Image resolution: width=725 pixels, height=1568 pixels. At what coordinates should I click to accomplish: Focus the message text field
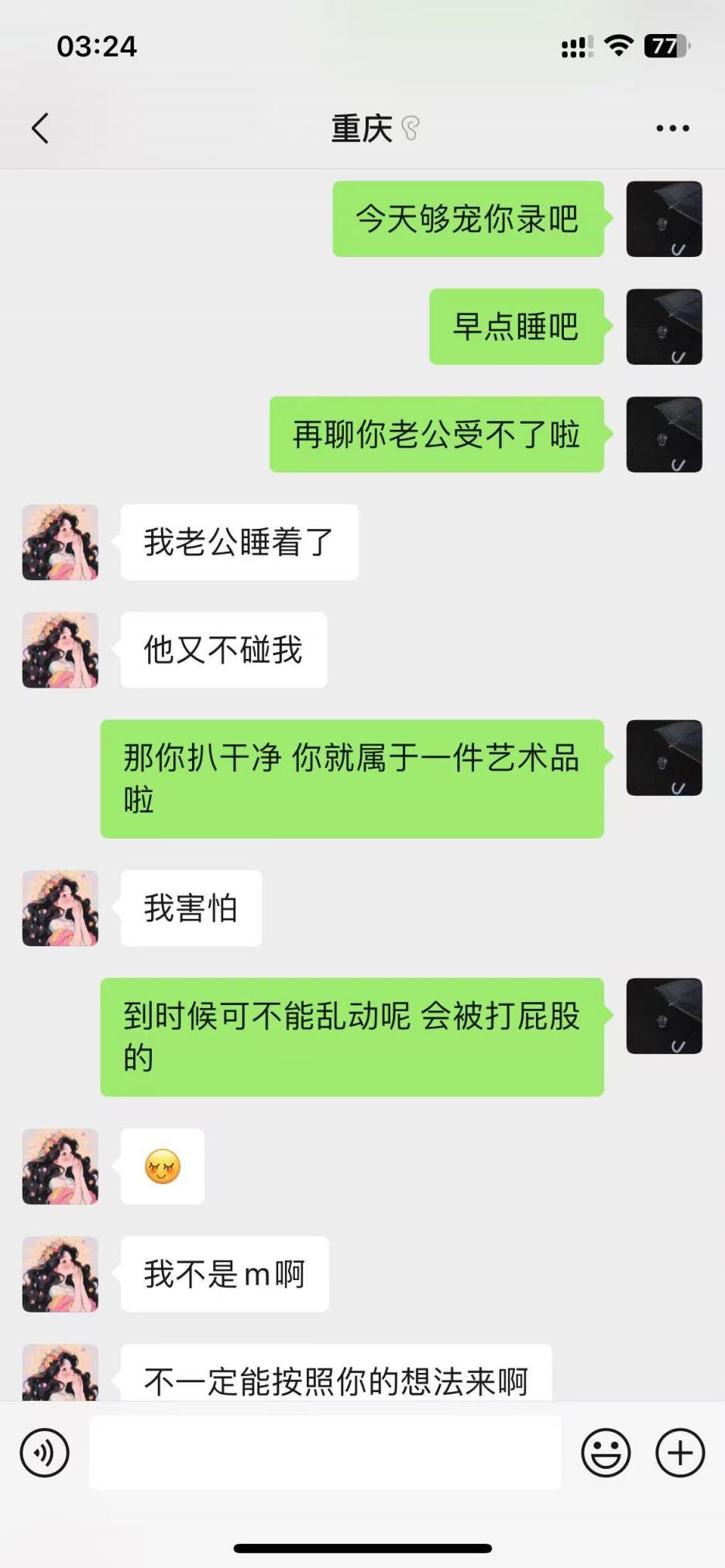click(325, 1453)
